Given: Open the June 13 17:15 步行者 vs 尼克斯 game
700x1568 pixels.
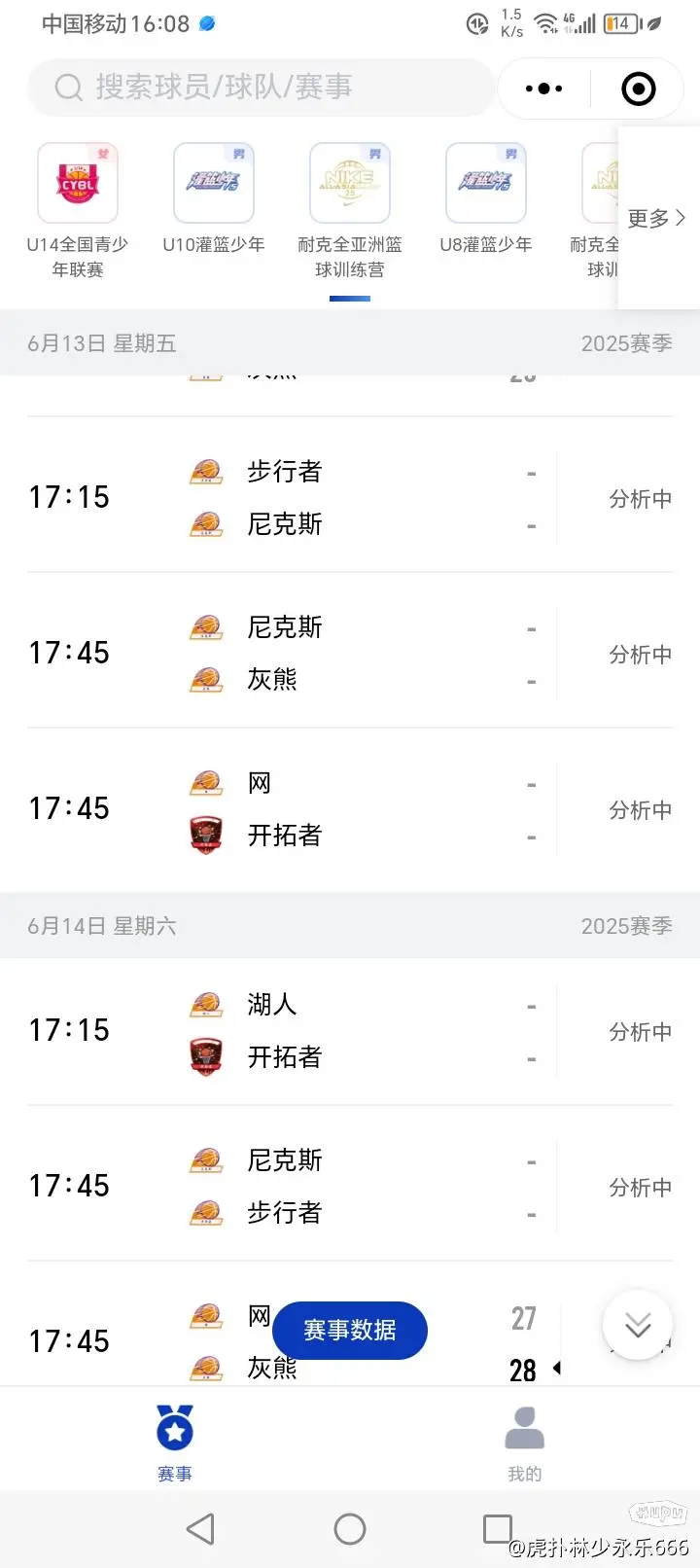Looking at the screenshot, I should point(350,497).
